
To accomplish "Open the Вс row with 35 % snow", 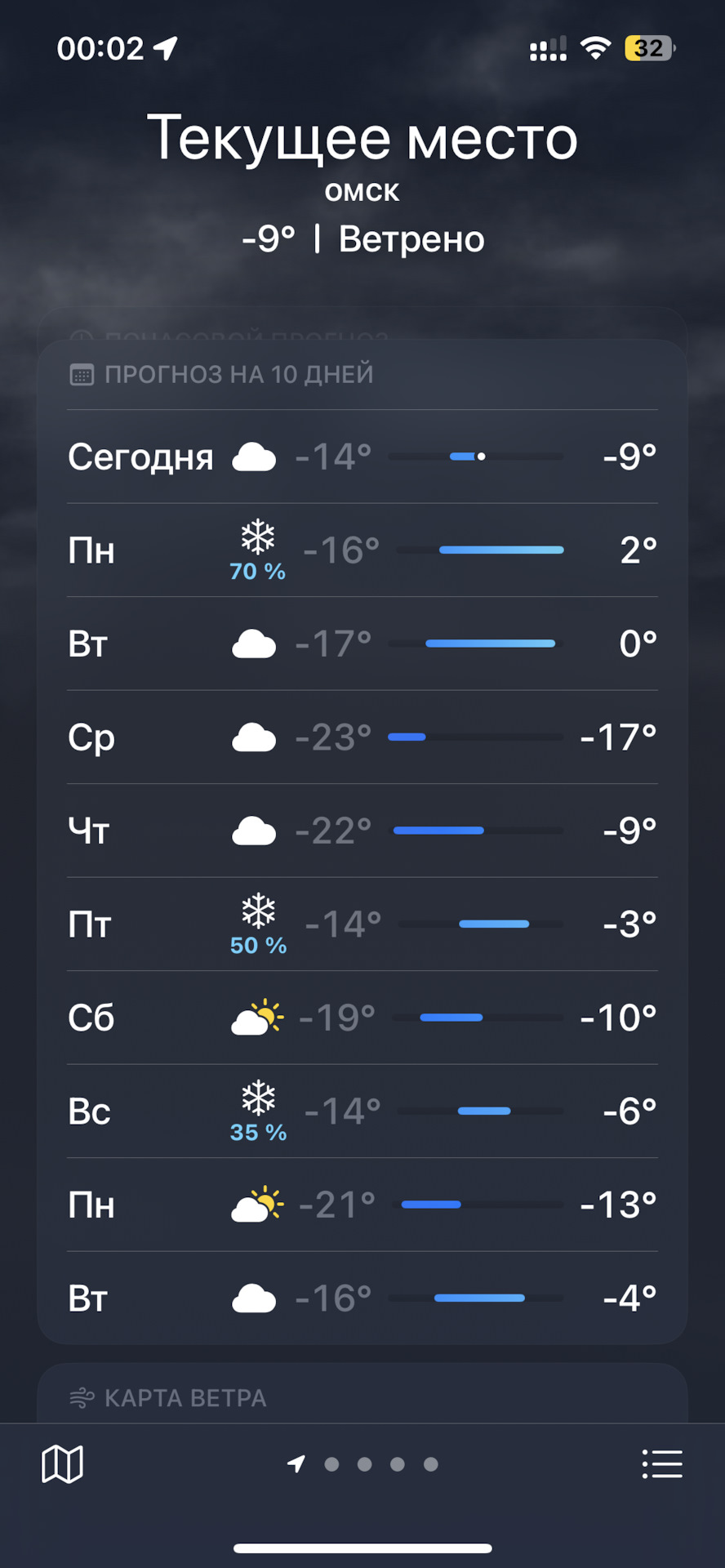I will tap(362, 1111).
